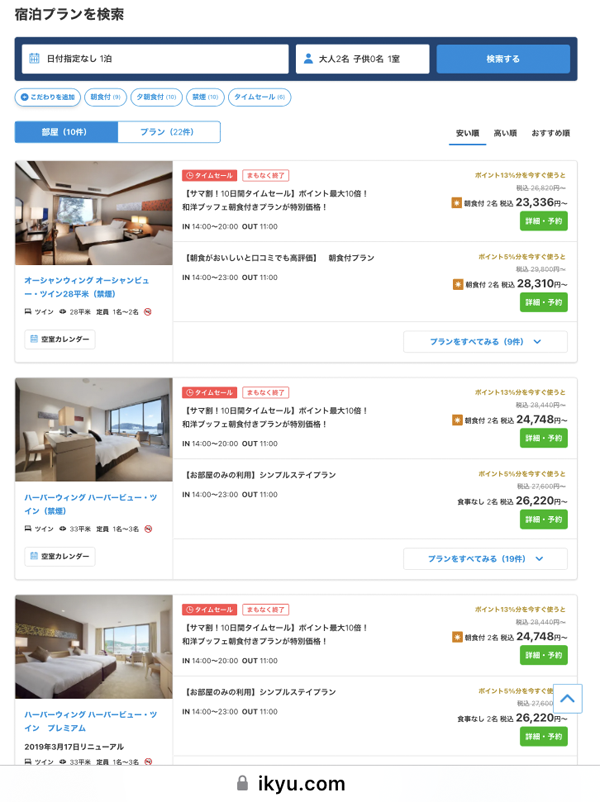Sort results by おすすめ順
Image resolution: width=600 pixels, height=802 pixels.
(550, 132)
